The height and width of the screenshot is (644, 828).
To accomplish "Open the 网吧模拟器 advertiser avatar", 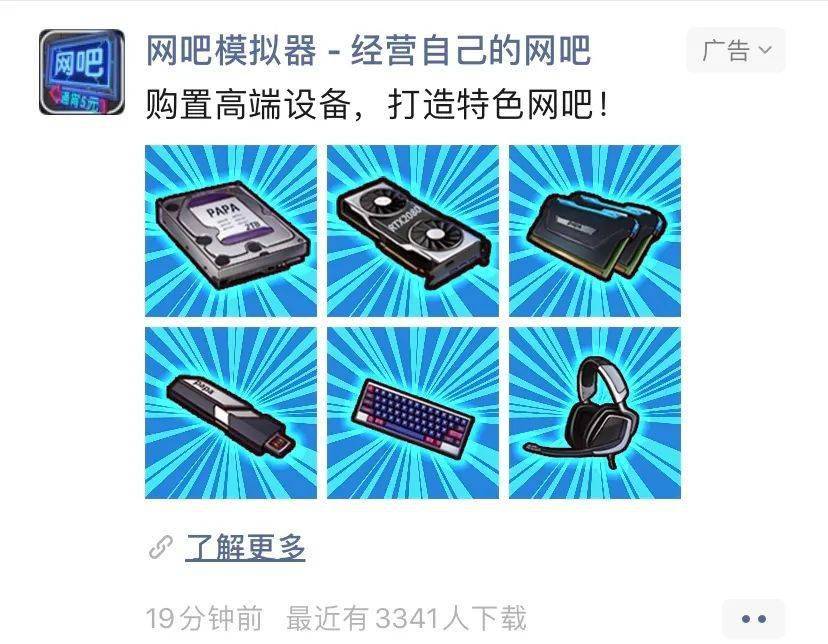I will point(82,72).
